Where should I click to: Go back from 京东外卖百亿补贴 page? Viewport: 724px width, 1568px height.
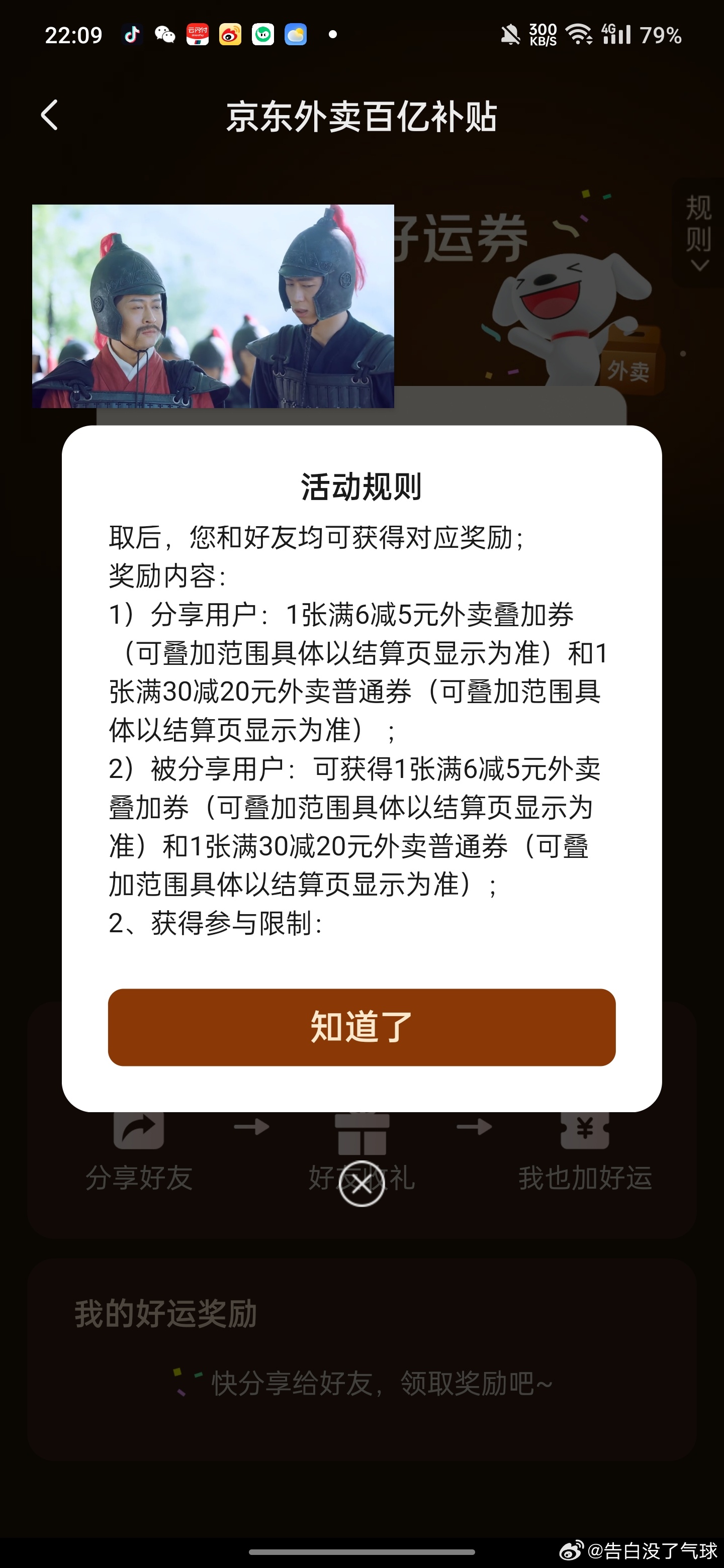coord(50,115)
